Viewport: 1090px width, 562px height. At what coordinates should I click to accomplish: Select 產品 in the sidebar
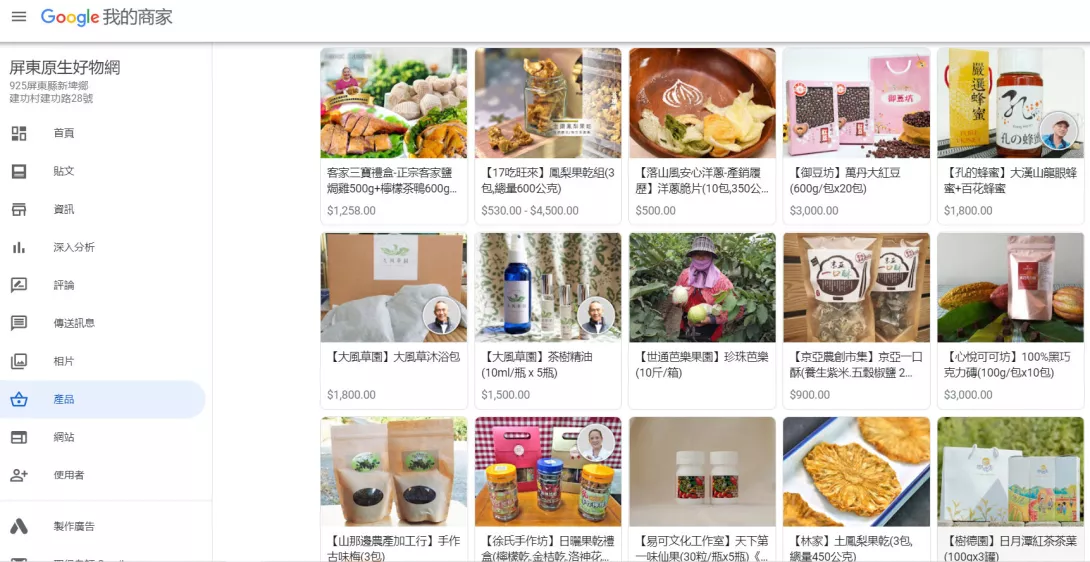pos(63,399)
